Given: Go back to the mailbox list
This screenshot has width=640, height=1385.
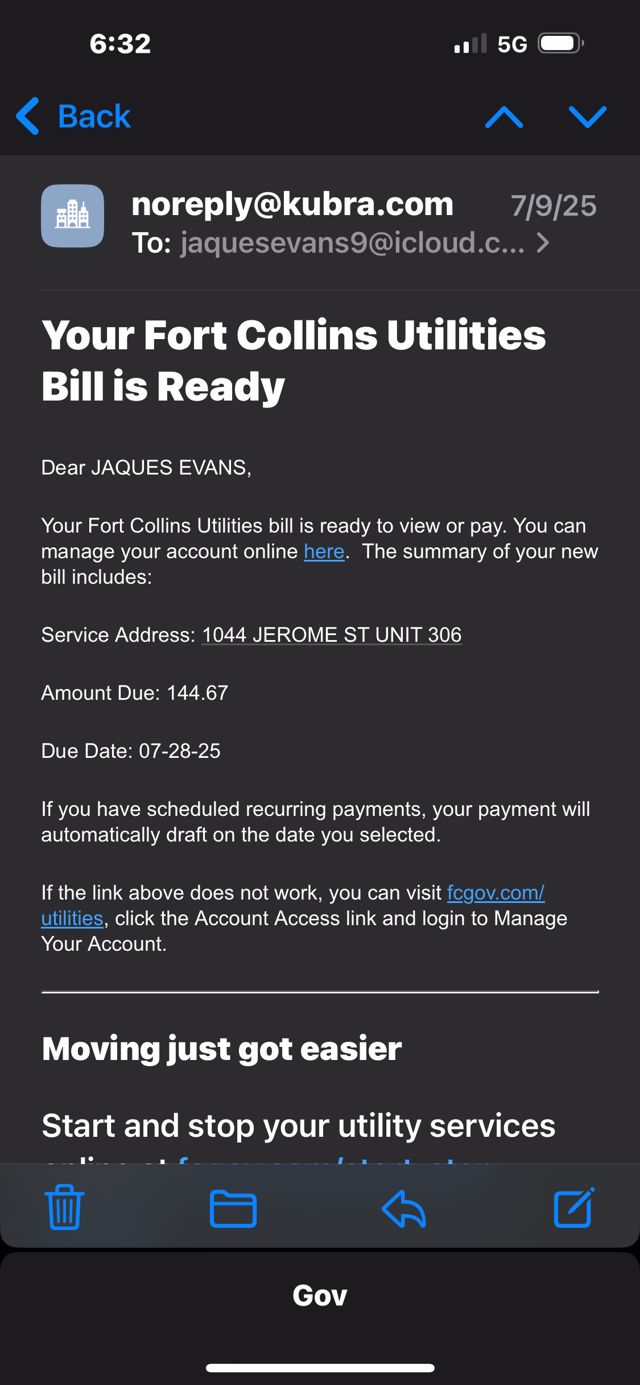Looking at the screenshot, I should pyautogui.click(x=74, y=117).
